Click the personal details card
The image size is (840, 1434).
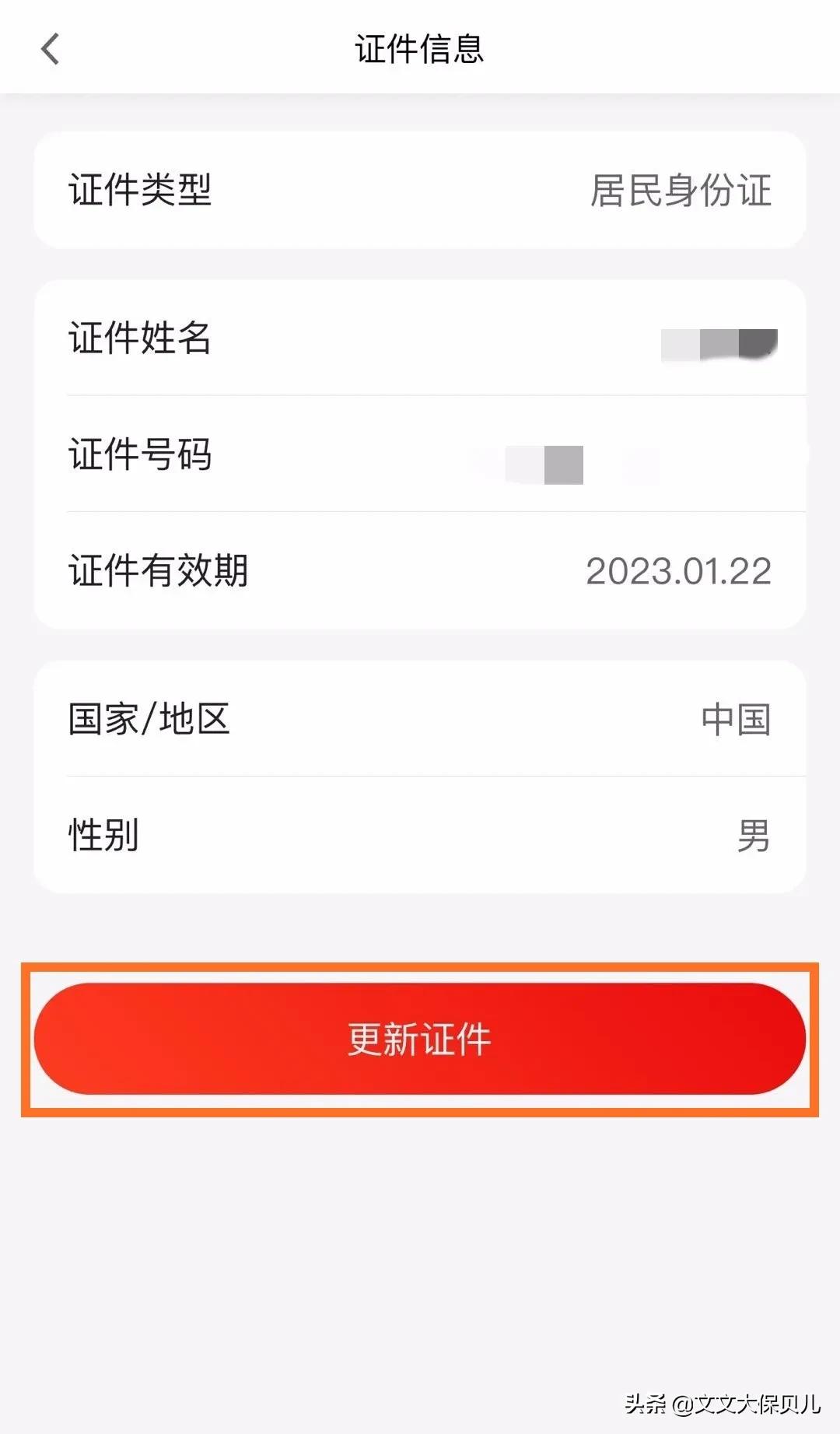pyautogui.click(x=420, y=455)
